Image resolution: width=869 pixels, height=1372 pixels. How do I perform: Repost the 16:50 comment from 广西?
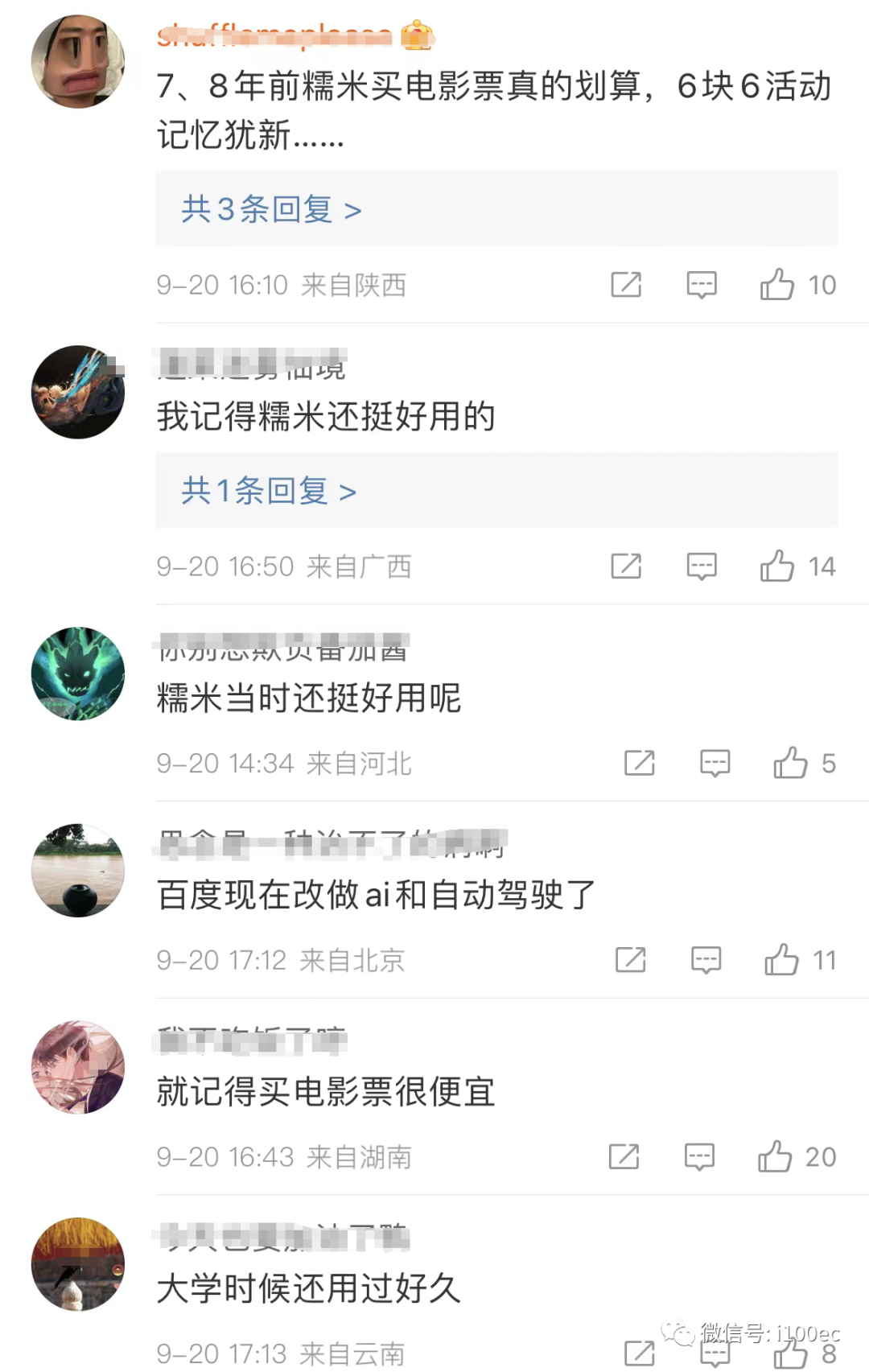(x=626, y=567)
